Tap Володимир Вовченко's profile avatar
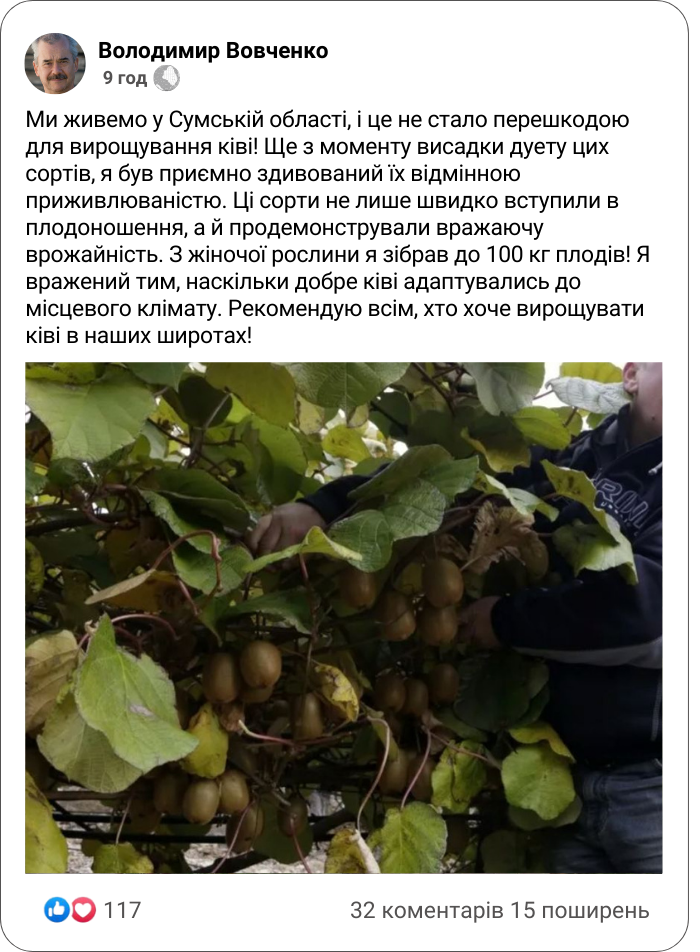 54,64
